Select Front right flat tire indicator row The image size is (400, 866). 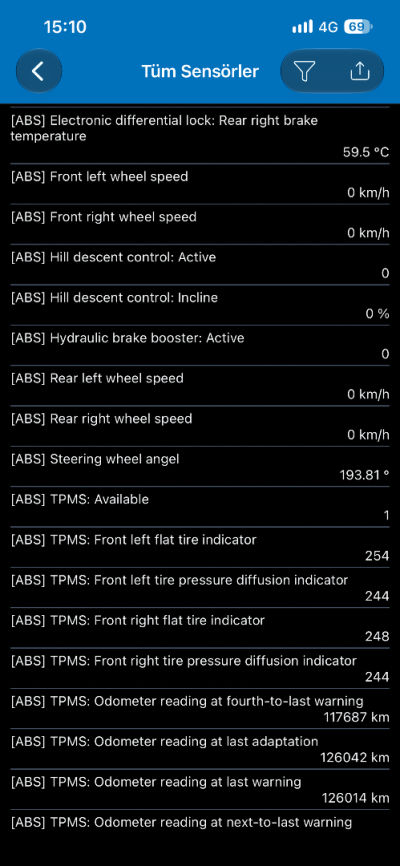click(200, 628)
